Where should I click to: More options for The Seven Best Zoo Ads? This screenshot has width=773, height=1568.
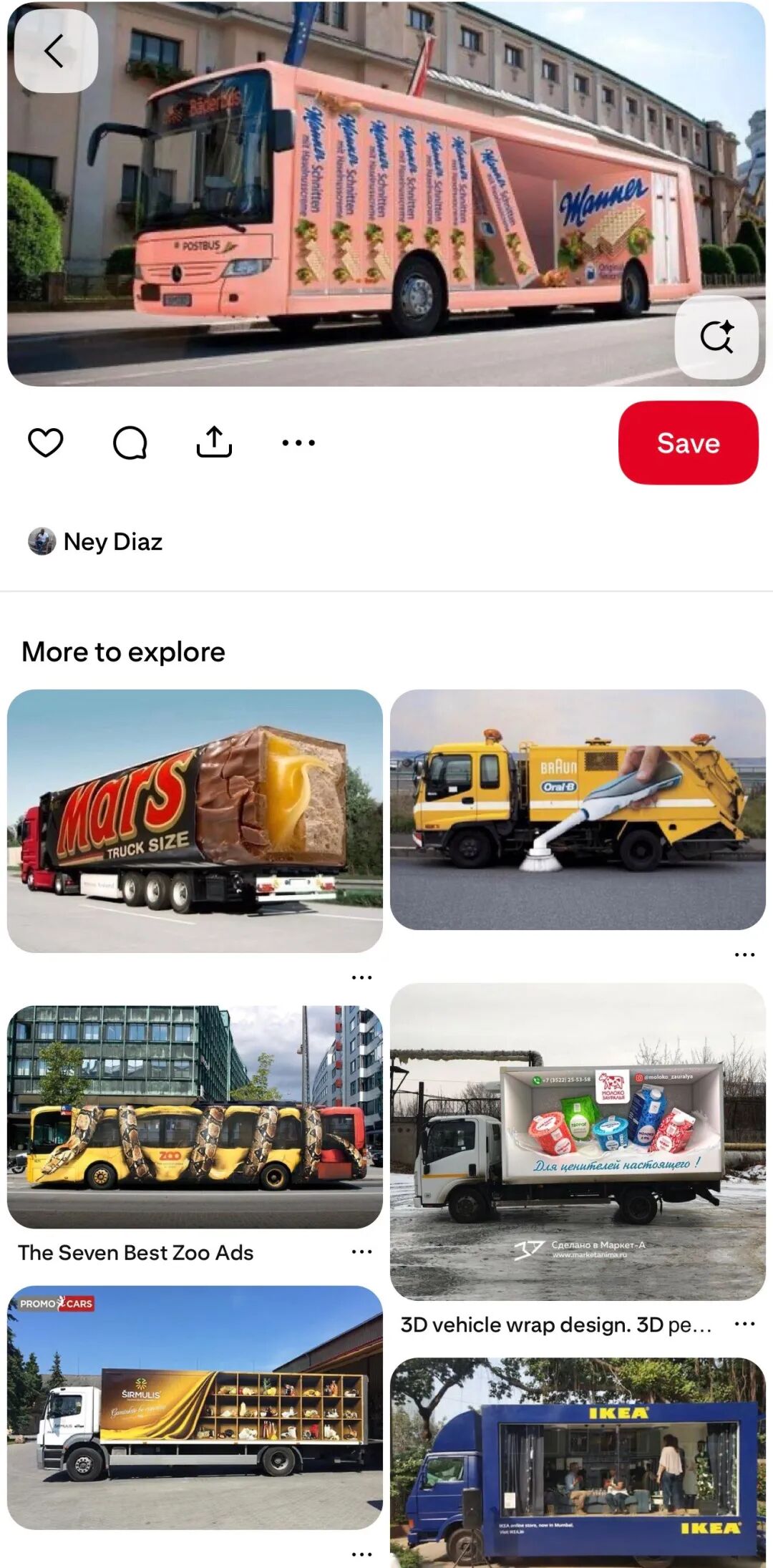click(x=361, y=1252)
